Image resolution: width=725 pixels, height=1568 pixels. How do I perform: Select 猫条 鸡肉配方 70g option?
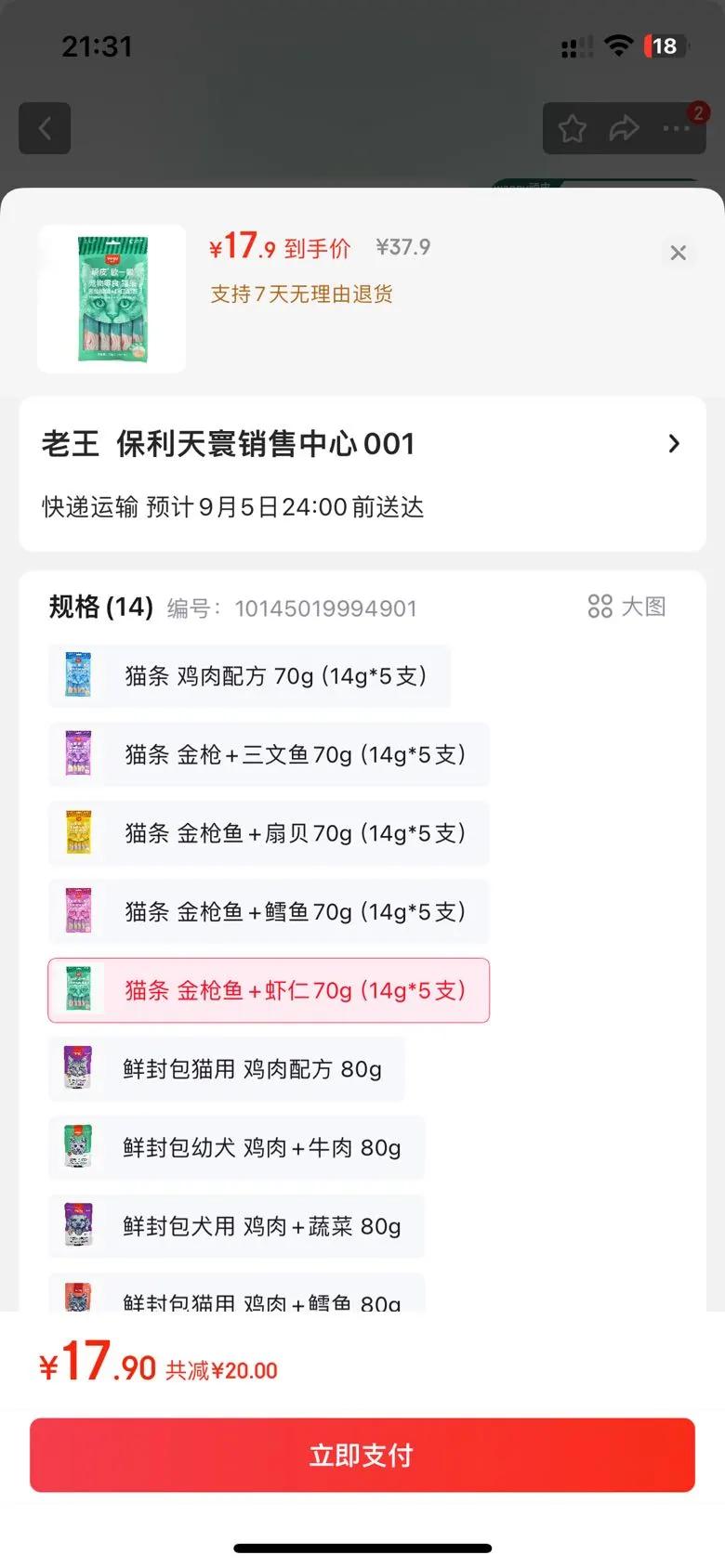tap(249, 676)
